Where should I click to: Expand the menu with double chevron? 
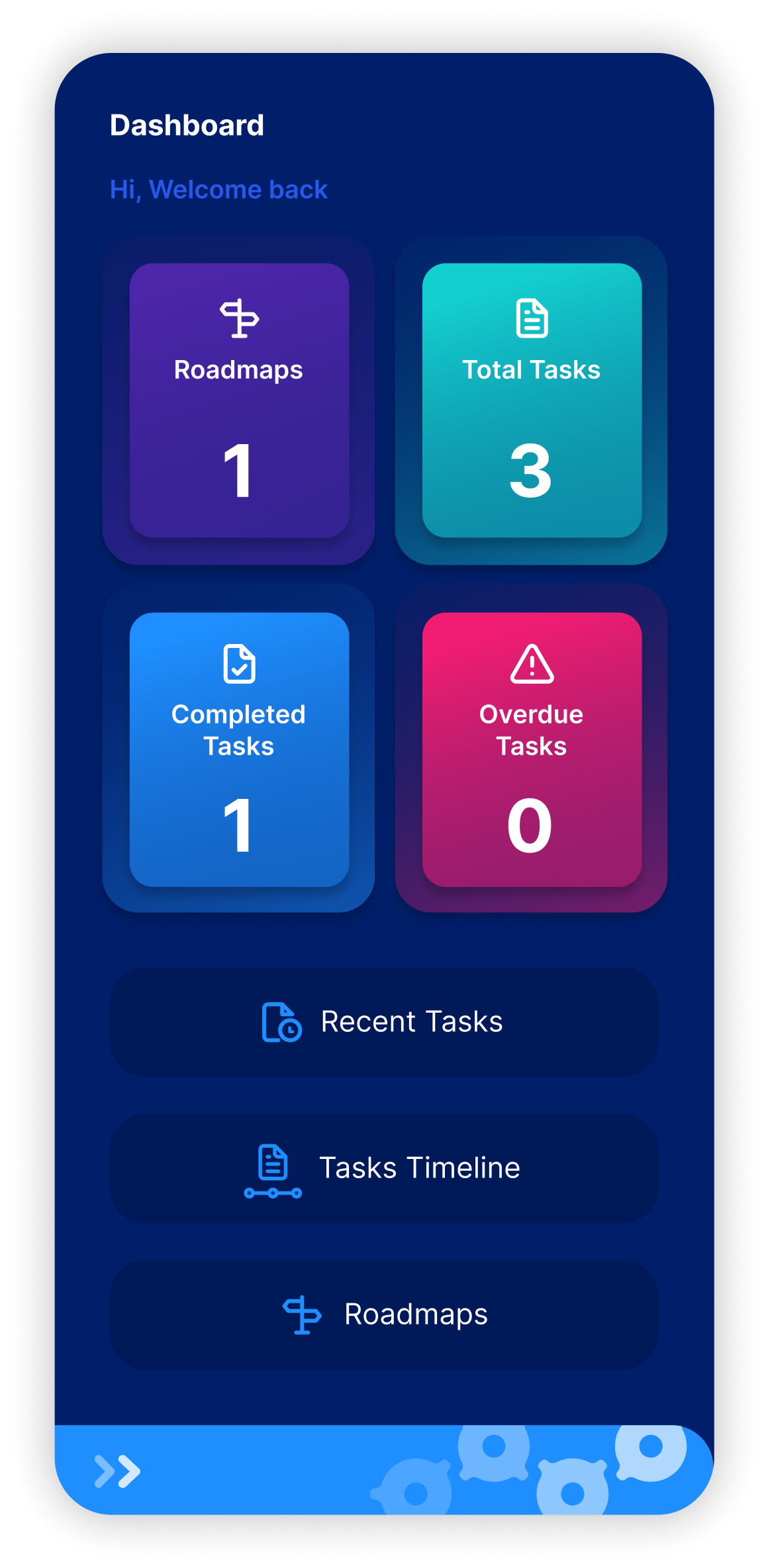tap(117, 1471)
